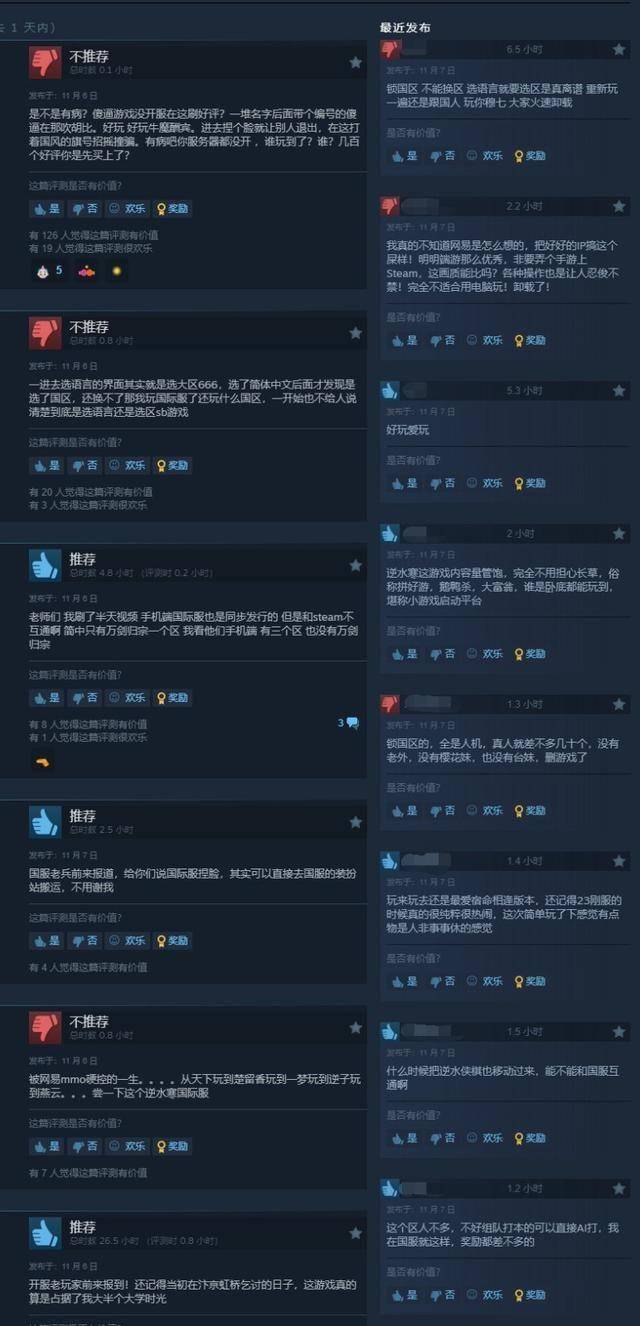
Task: Vote 是 under the '锁国区 不能换区' review
Action: tap(405, 156)
